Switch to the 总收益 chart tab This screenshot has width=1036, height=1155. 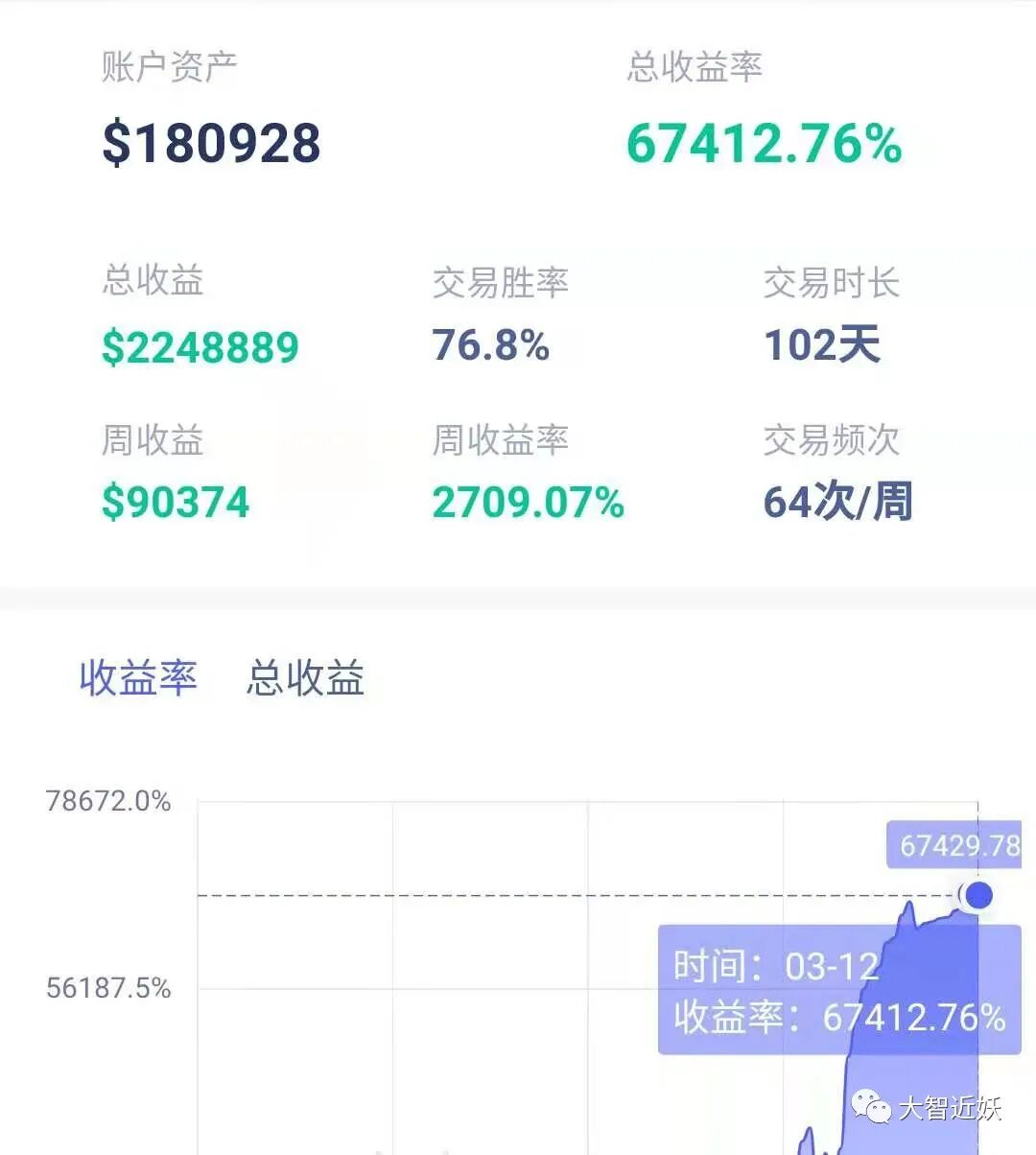coord(305,678)
